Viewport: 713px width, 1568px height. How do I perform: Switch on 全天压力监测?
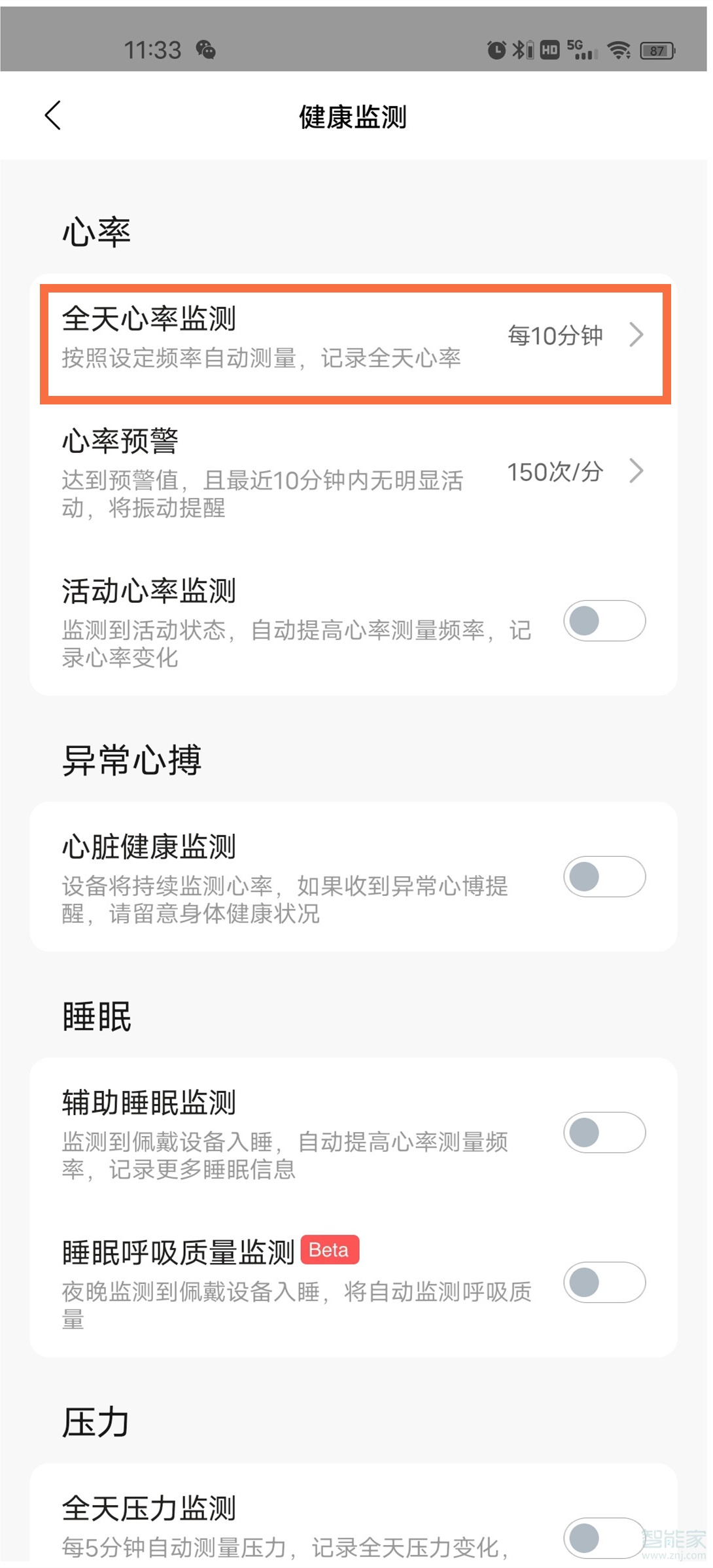click(x=604, y=1538)
